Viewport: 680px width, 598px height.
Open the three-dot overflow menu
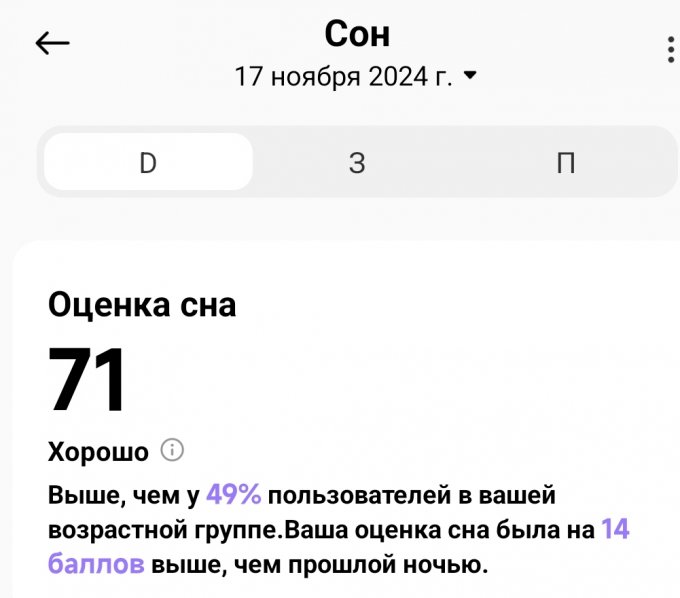(x=670, y=49)
